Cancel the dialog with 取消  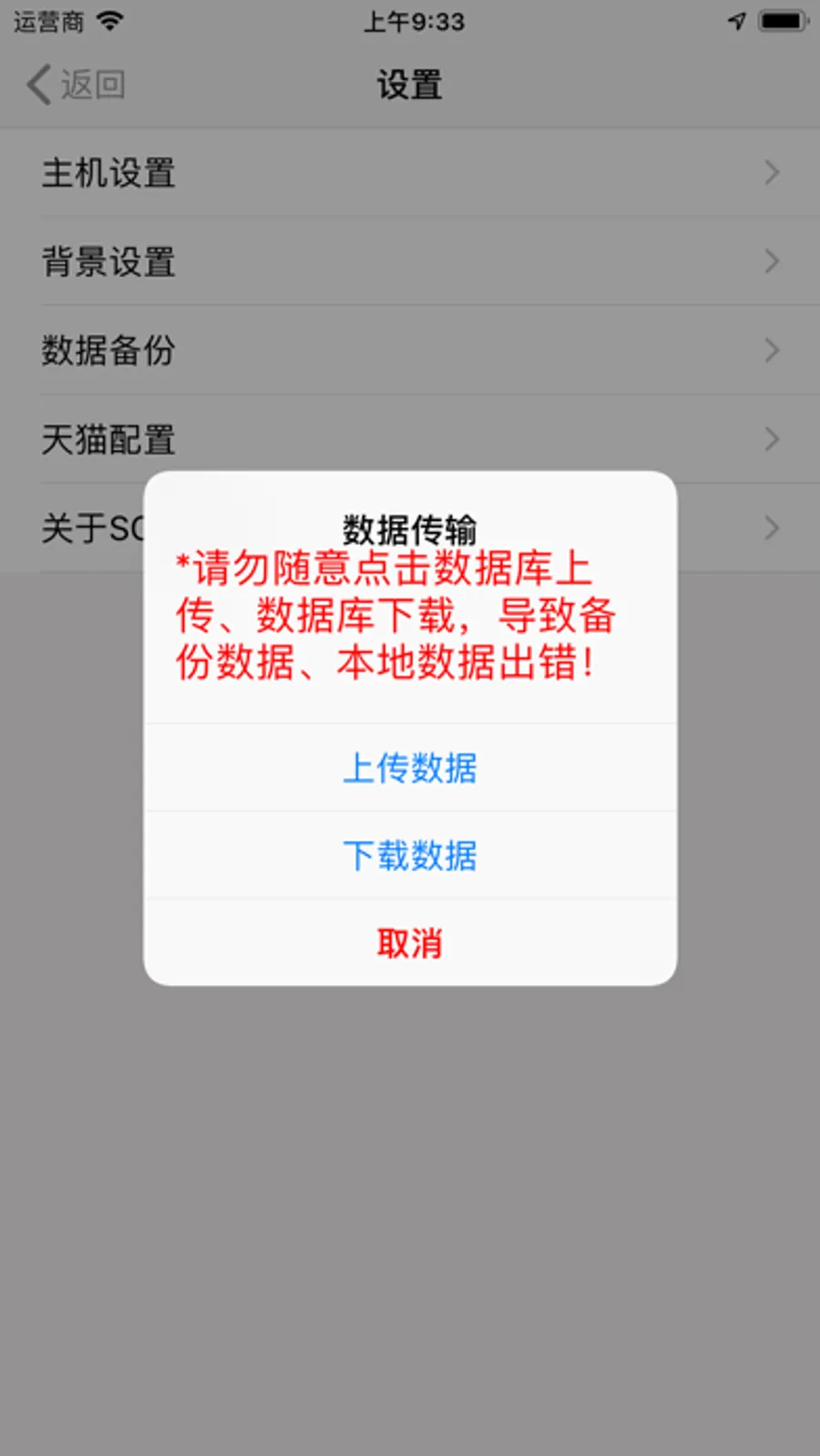409,942
